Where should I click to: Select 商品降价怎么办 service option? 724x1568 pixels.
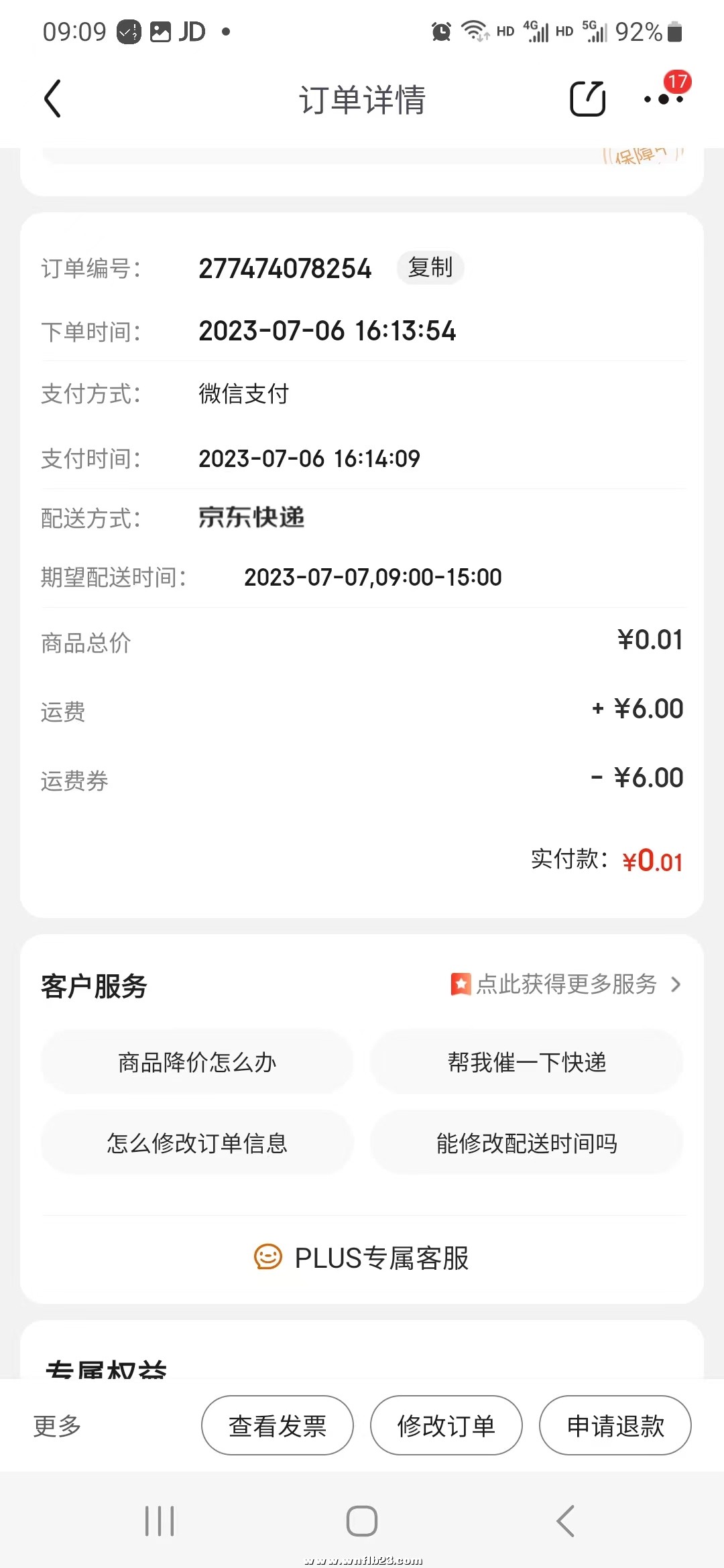tap(196, 1062)
